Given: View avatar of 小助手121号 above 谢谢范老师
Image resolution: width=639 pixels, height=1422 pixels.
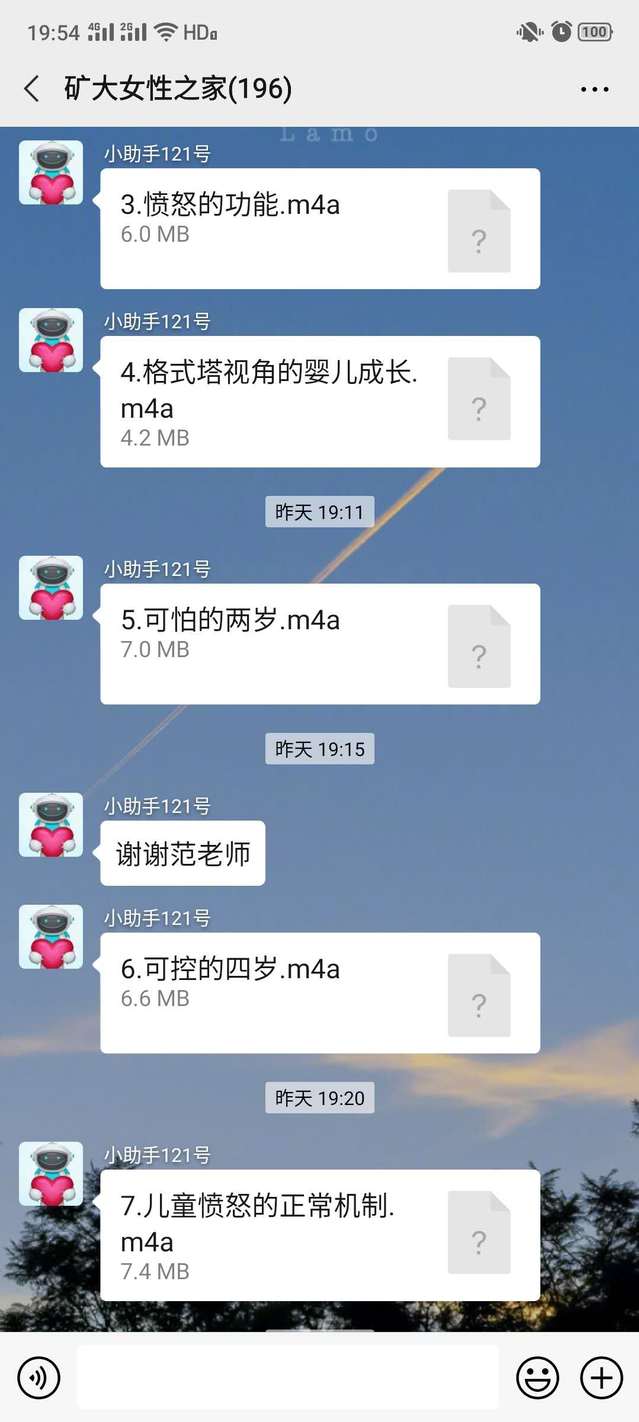Looking at the screenshot, I should tap(51, 825).
